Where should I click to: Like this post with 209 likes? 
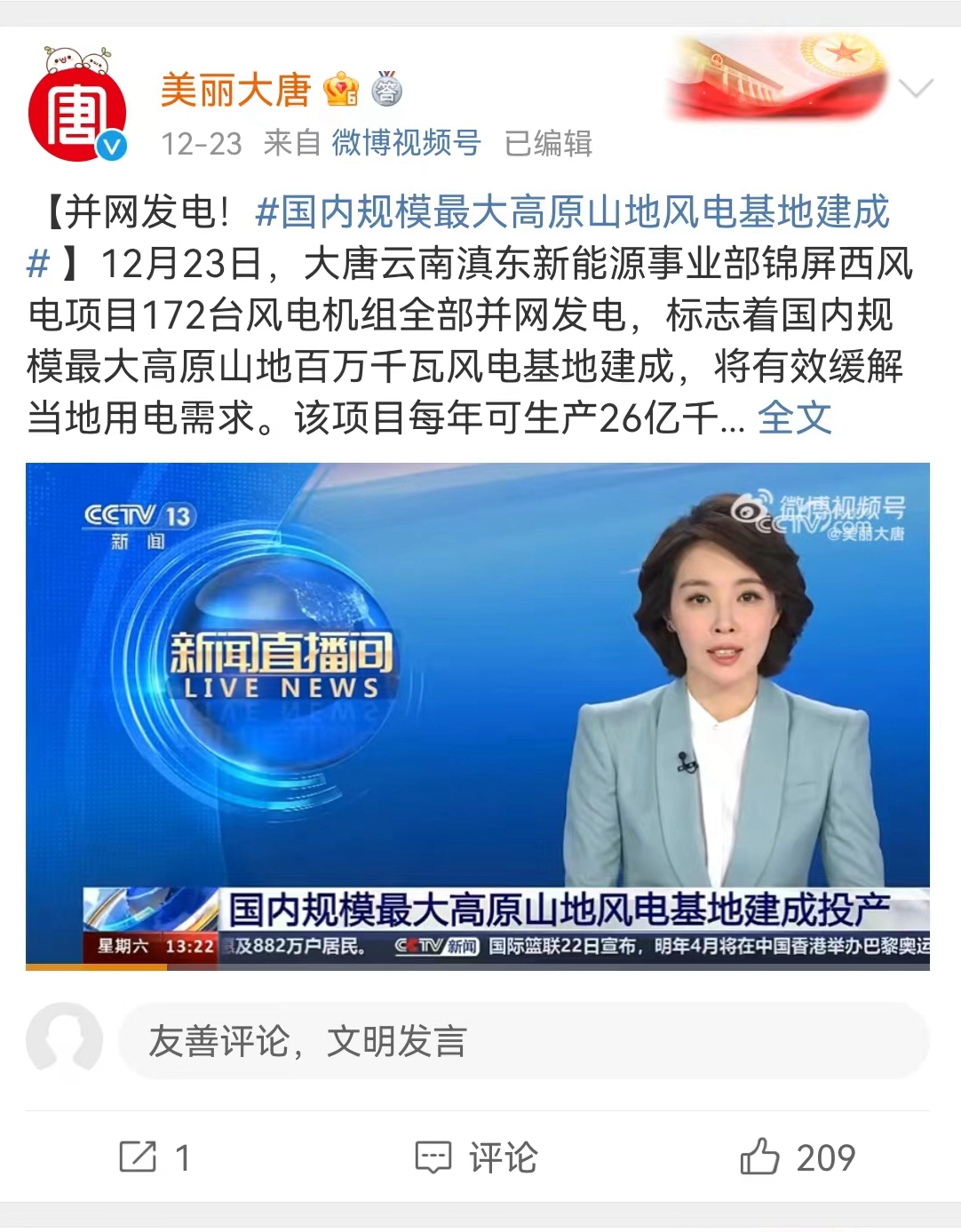click(x=797, y=1157)
